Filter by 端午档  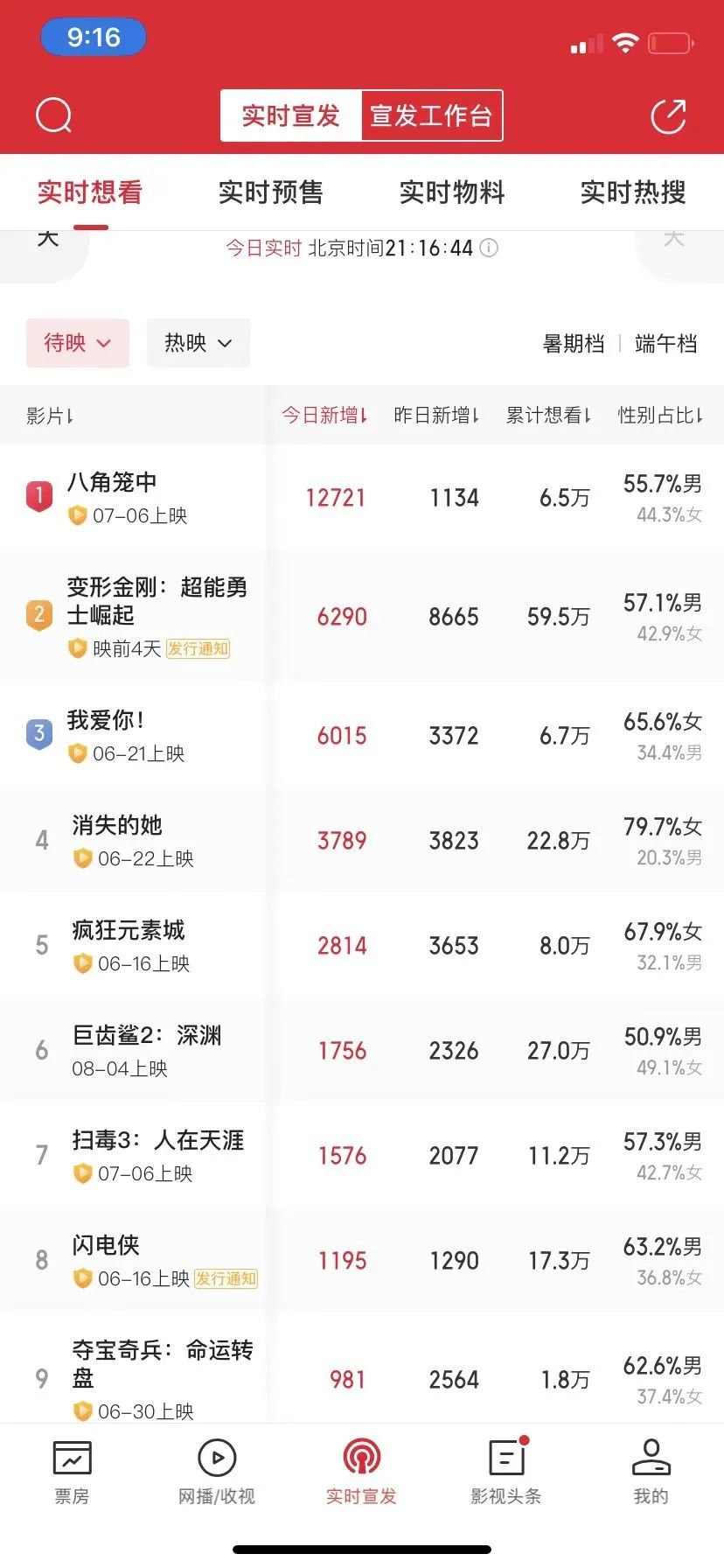[666, 344]
